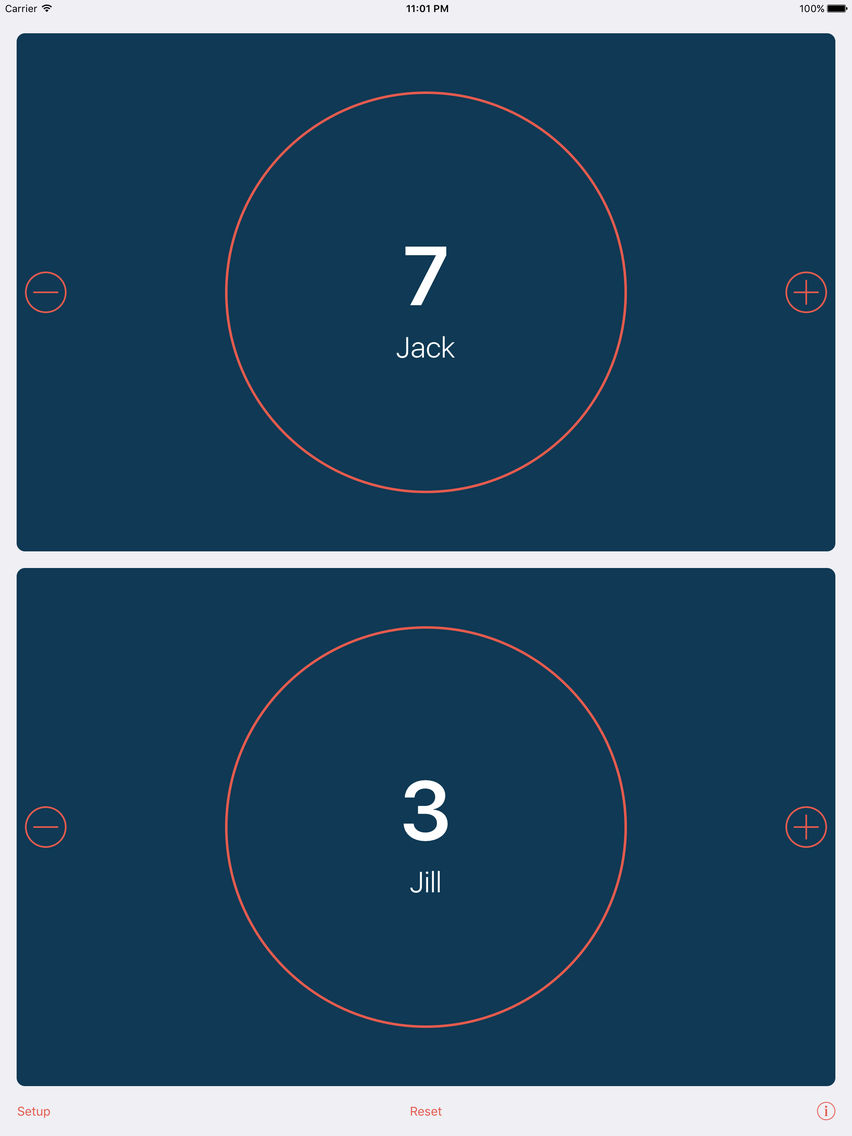Tap the plus icon to increase Jill's score
The height and width of the screenshot is (1136, 852).
[806, 827]
